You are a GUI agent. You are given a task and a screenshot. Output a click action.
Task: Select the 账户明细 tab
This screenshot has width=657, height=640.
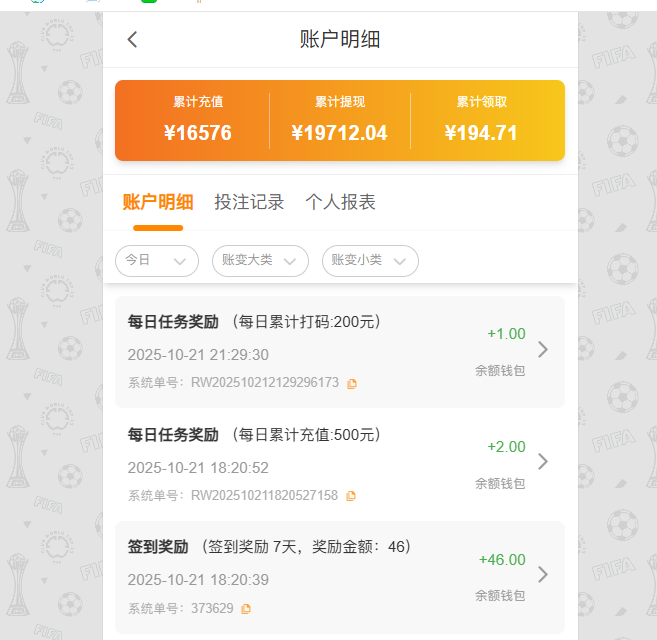pyautogui.click(x=158, y=202)
